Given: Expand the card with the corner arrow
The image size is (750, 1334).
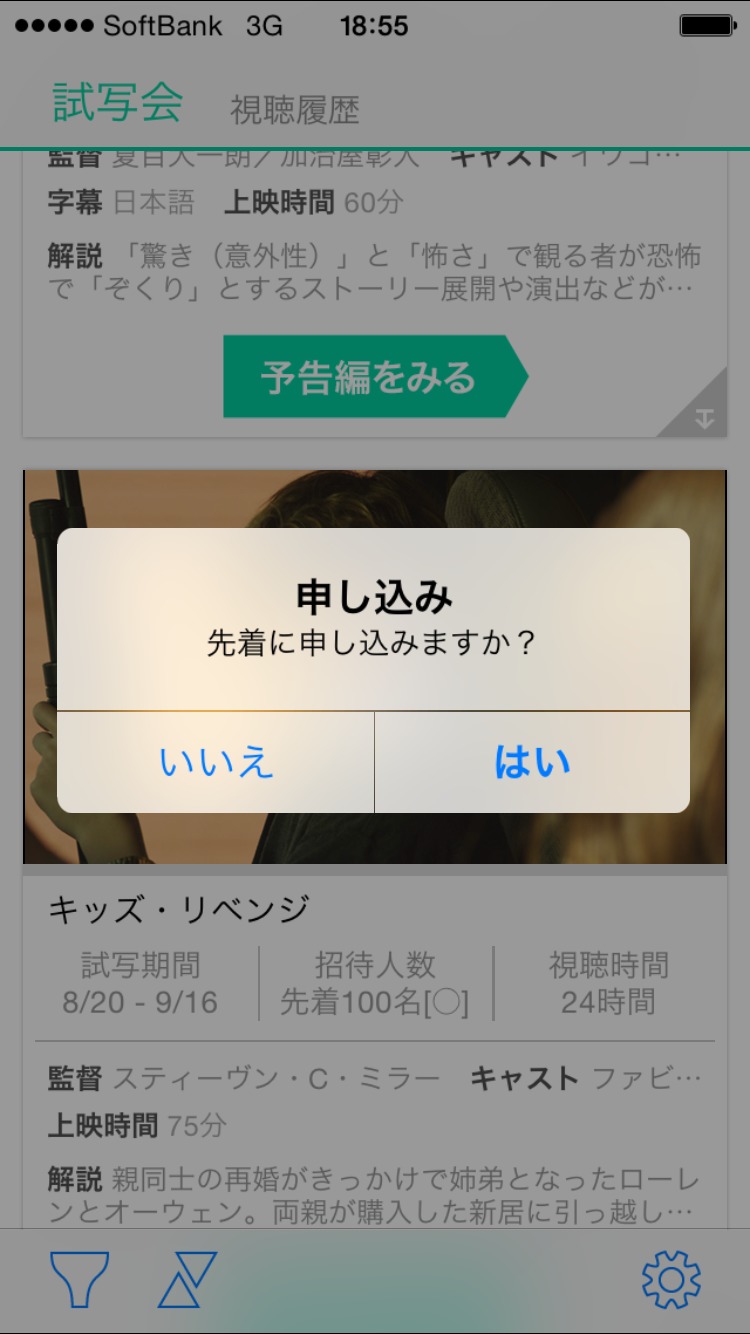Looking at the screenshot, I should [x=703, y=416].
